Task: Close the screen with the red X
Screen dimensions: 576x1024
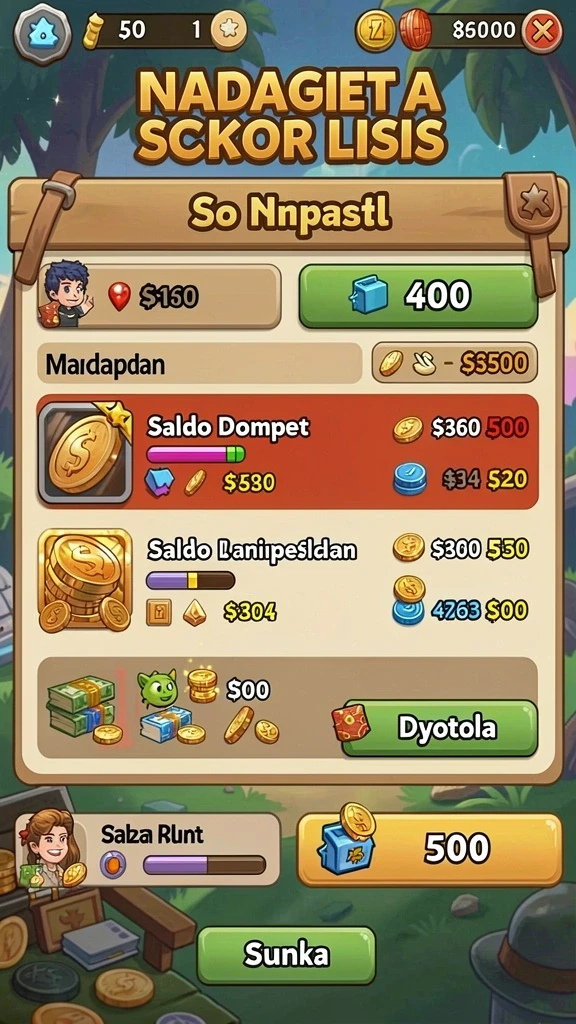Action: [542, 31]
